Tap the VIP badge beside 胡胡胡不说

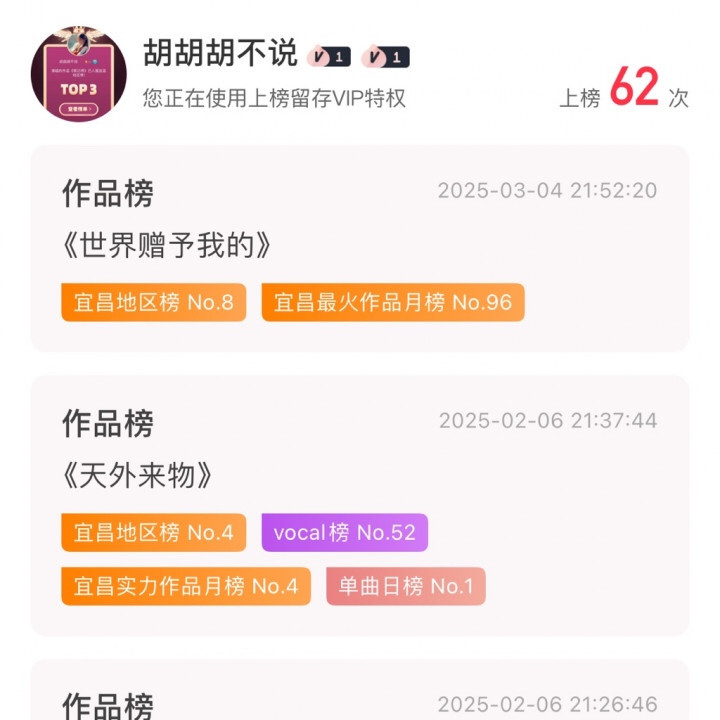click(328, 57)
